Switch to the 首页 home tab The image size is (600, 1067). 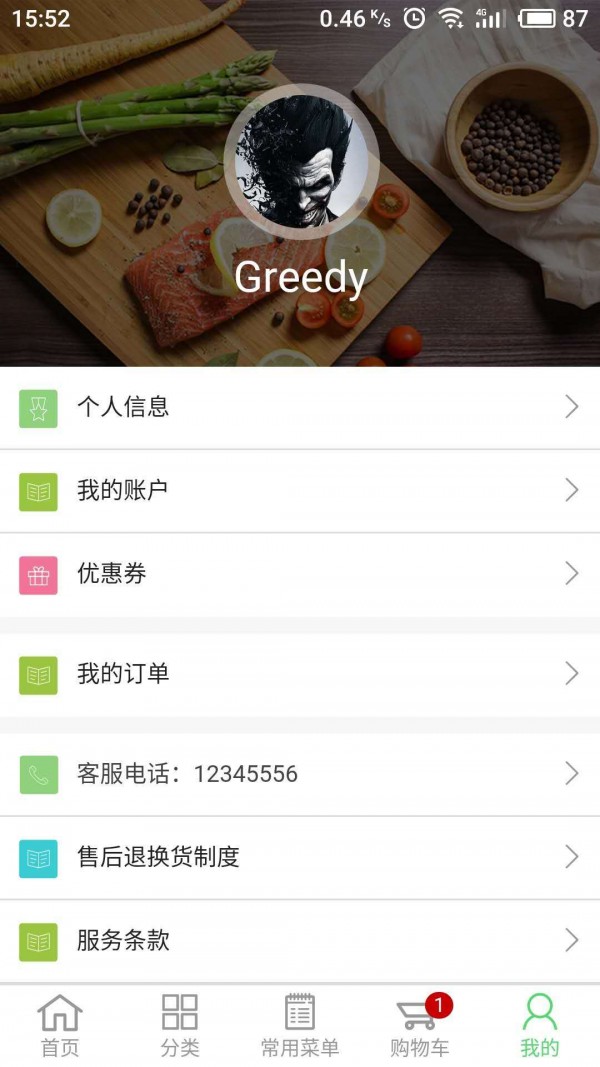pos(60,1025)
